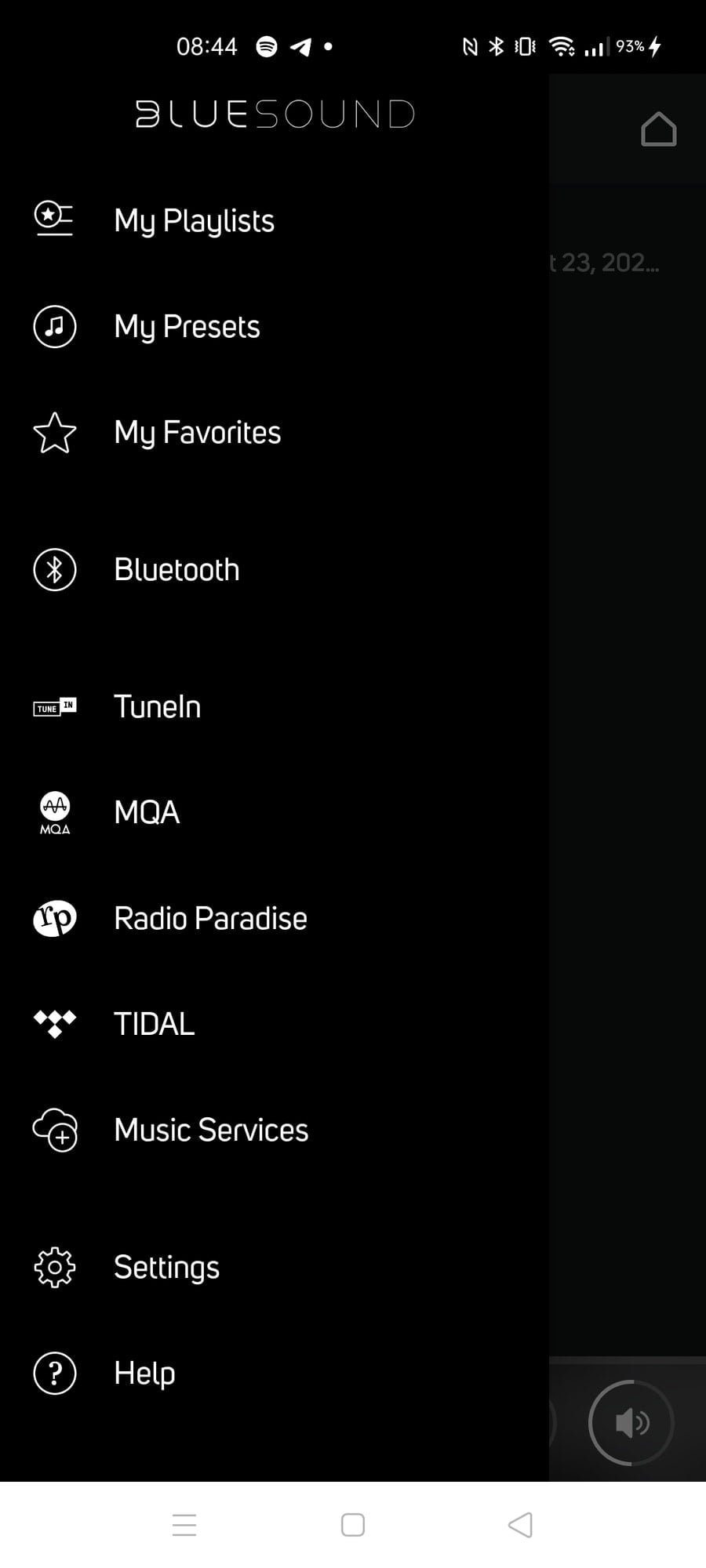Open Settings from the drawer
This screenshot has width=706, height=1568.
tap(166, 1268)
